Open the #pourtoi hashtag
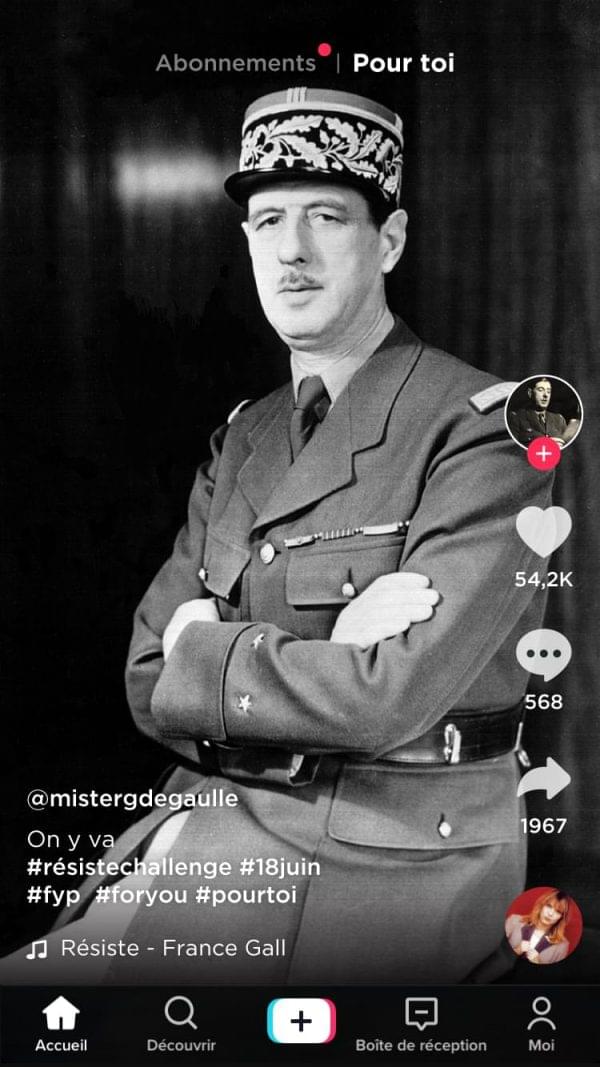 point(246,895)
